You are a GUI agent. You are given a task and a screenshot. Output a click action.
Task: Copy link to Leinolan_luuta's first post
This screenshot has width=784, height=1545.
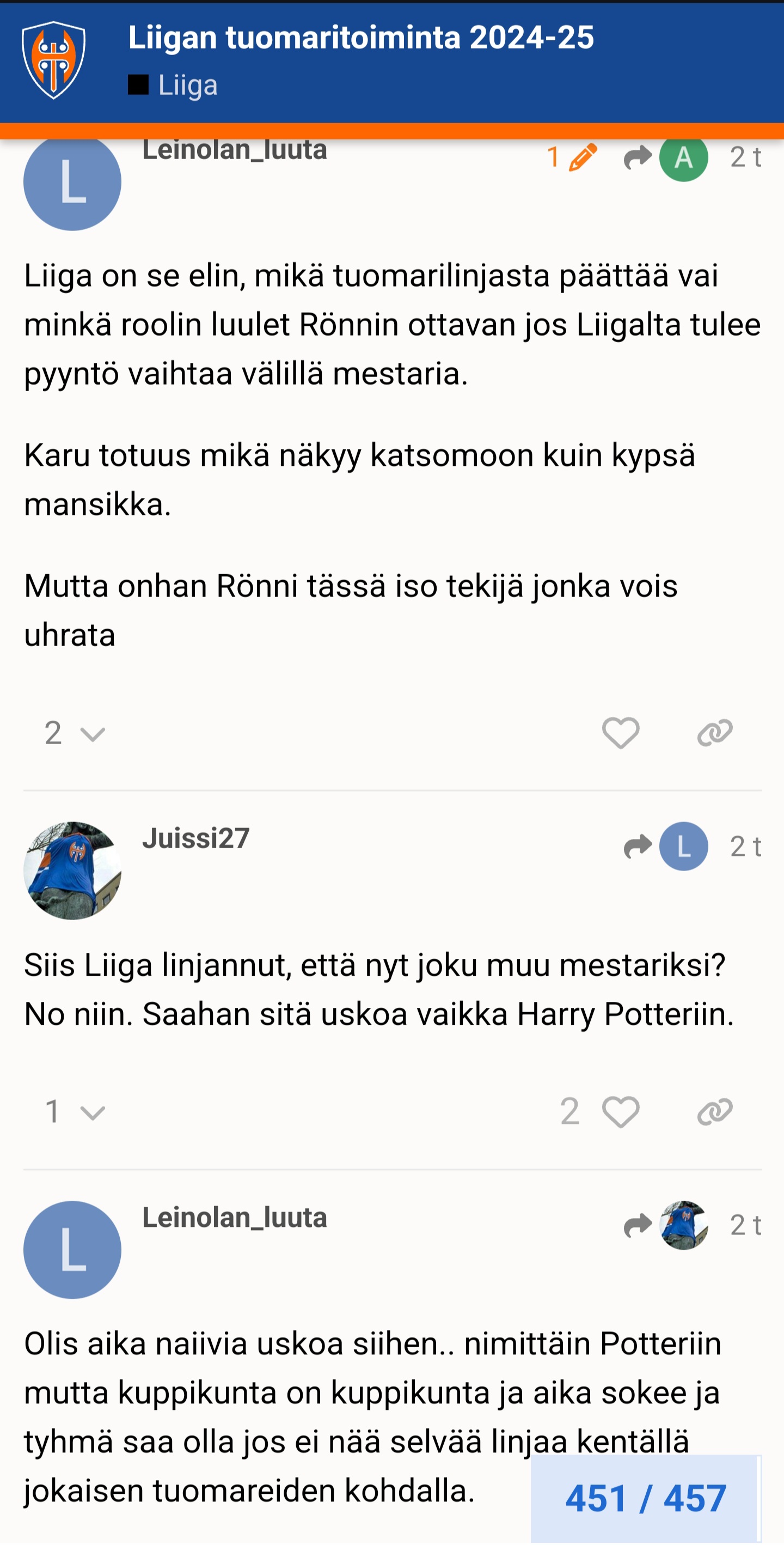point(714,733)
